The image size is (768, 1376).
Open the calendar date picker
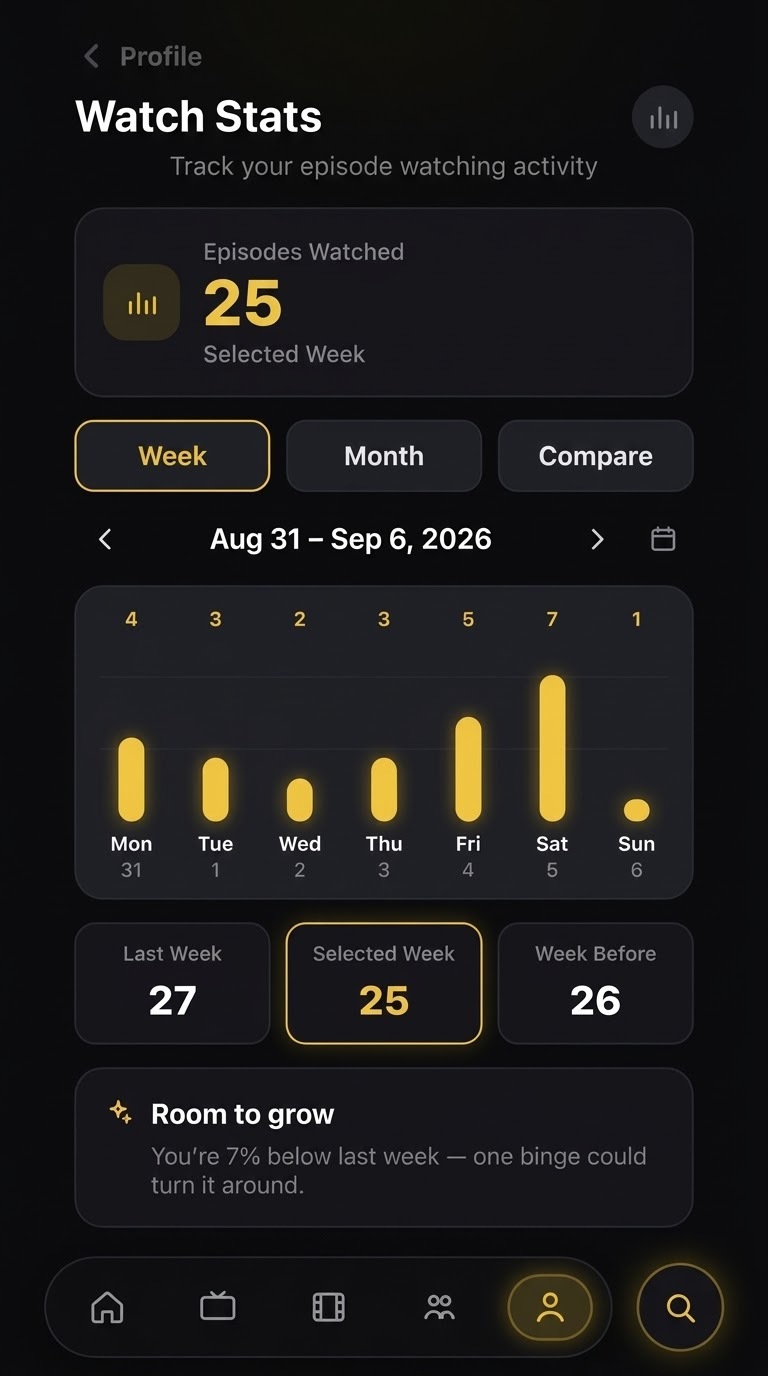pos(663,540)
